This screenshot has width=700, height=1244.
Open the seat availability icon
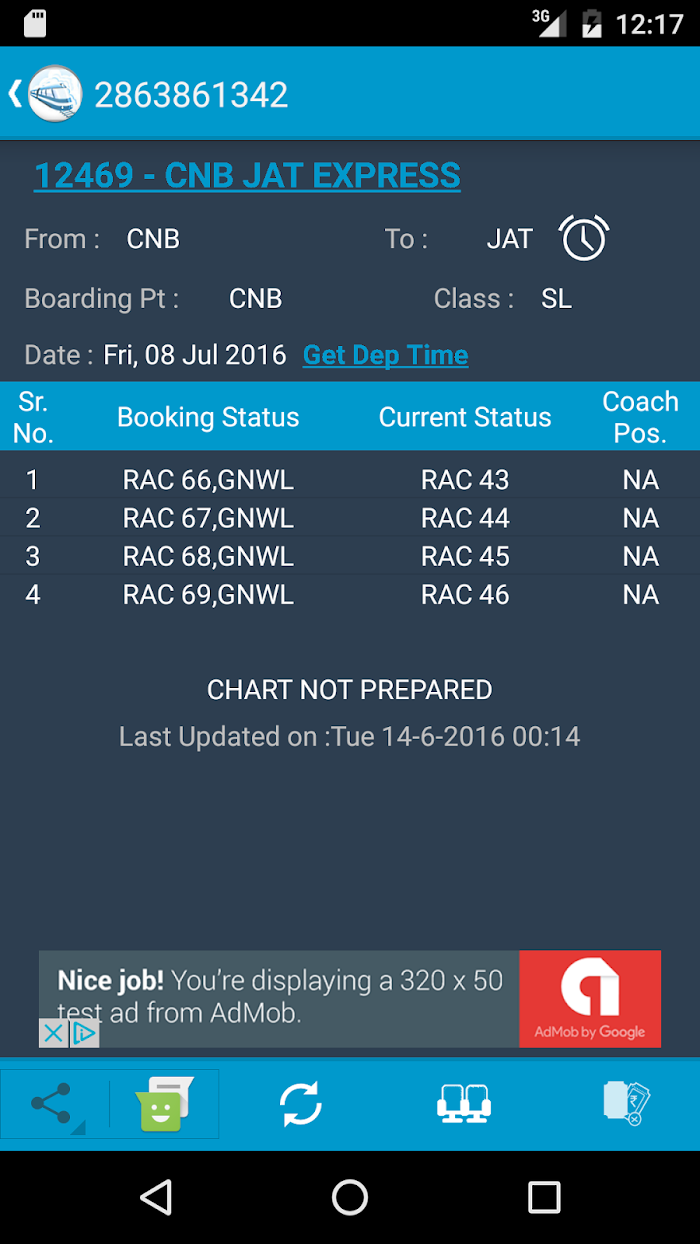pyautogui.click(x=464, y=1104)
